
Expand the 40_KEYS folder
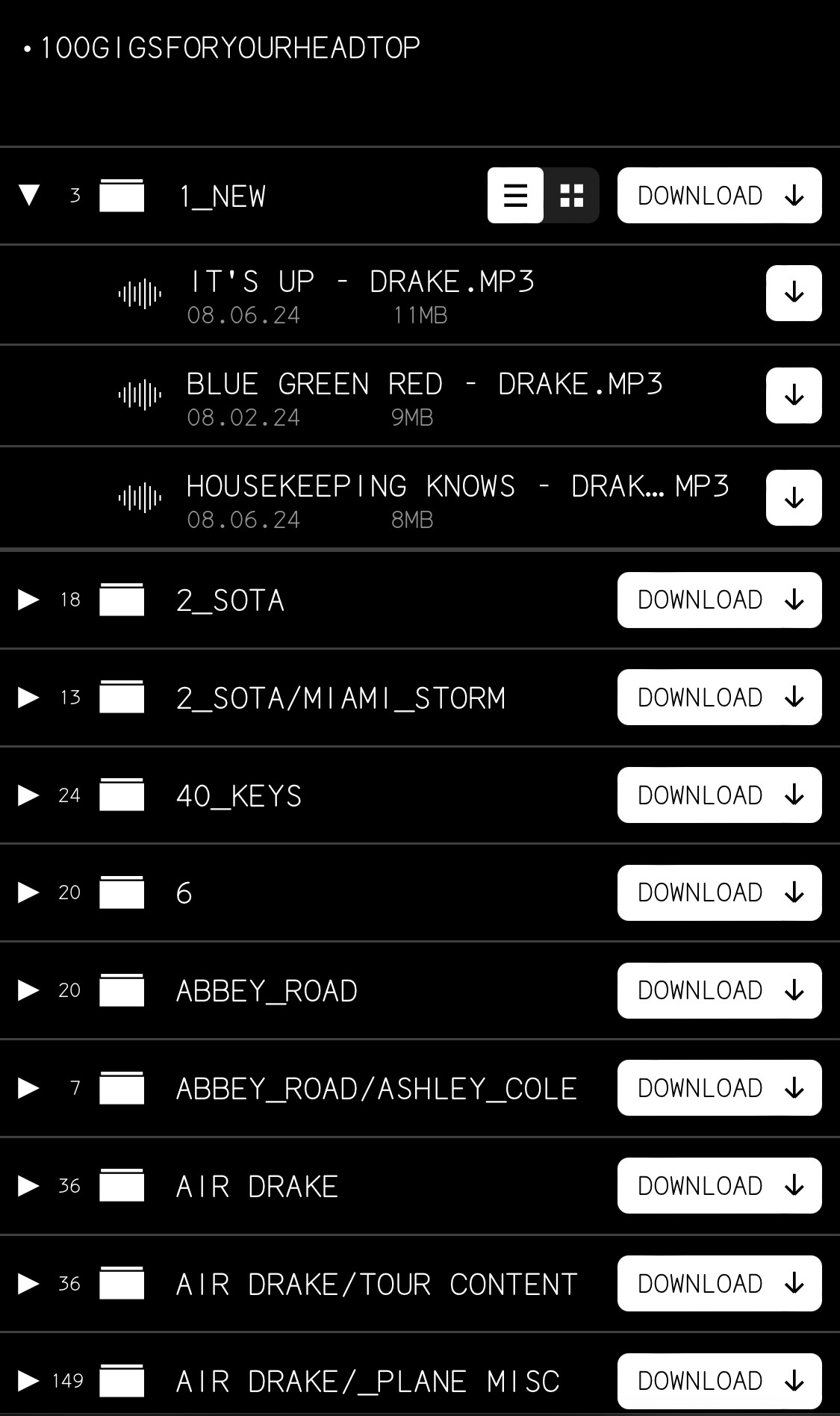coord(28,795)
